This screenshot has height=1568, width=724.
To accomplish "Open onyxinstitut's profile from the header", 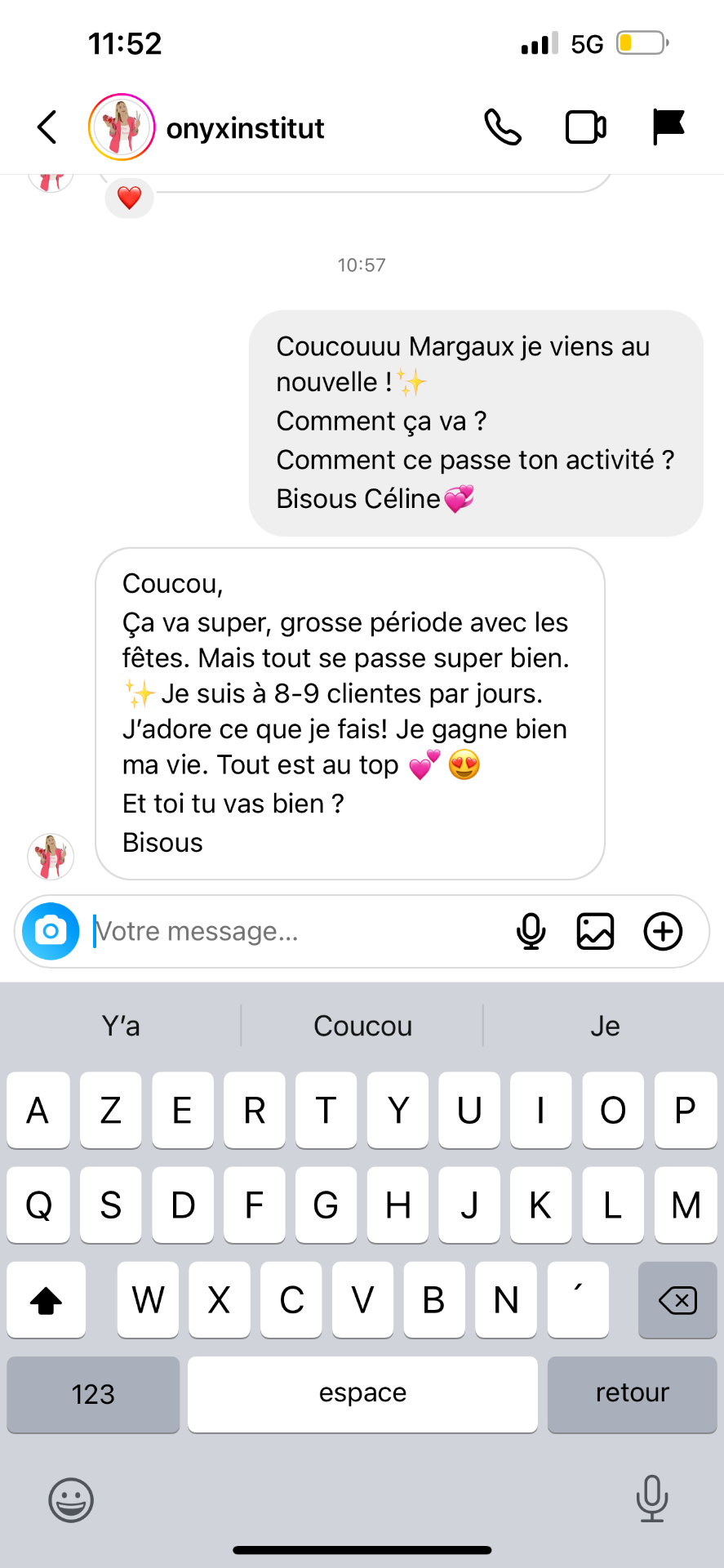I will [207, 127].
